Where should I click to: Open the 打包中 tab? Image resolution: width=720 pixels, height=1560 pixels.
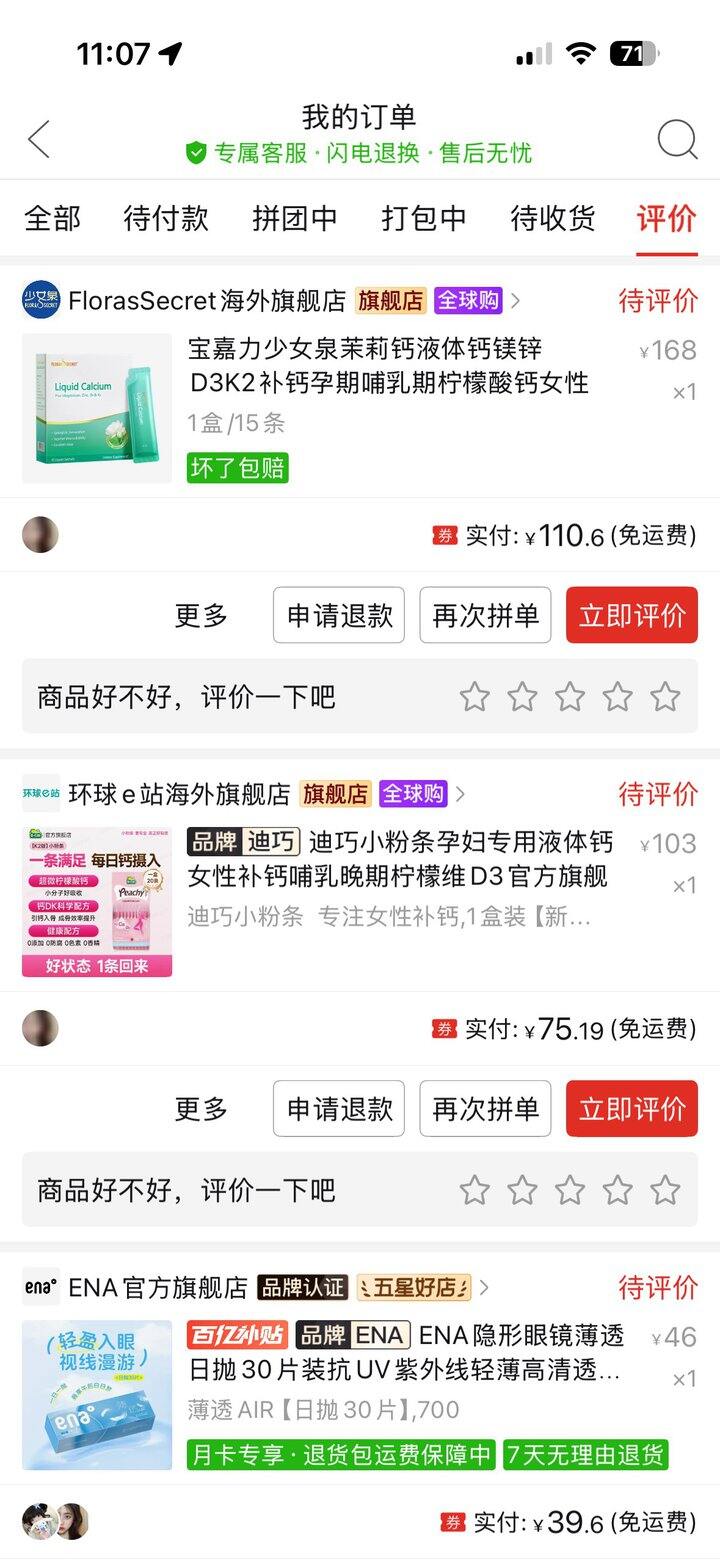click(x=424, y=218)
